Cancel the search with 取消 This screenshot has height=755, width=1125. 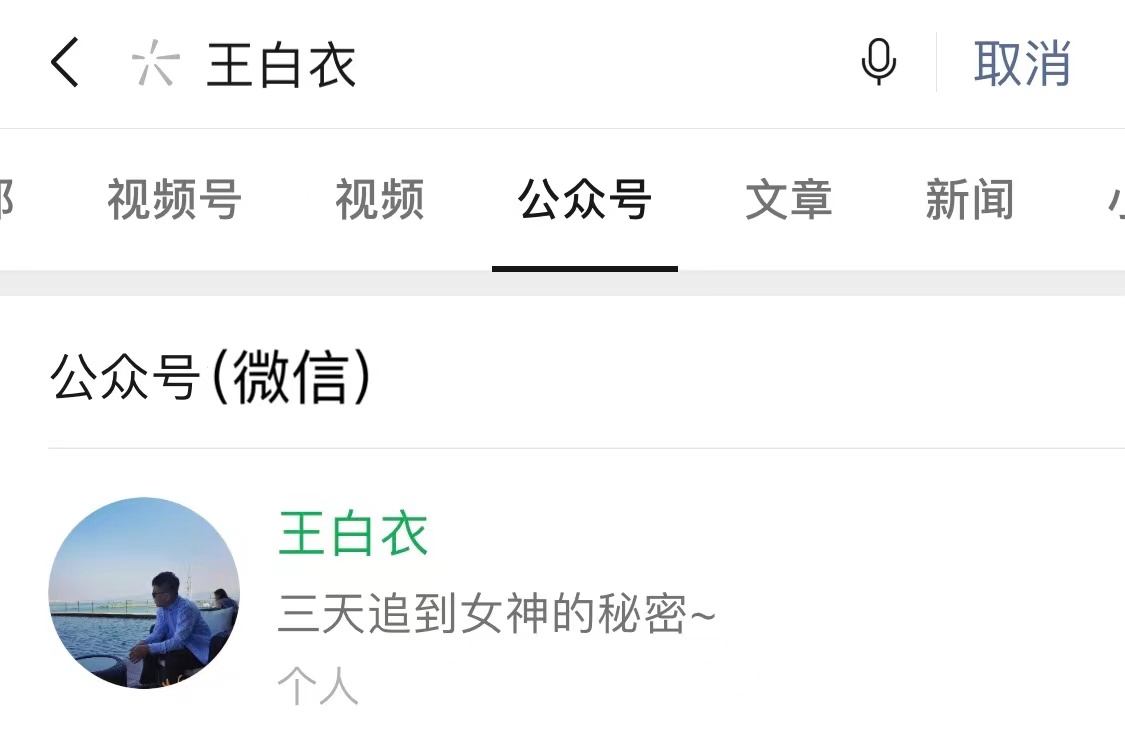pos(1022,64)
